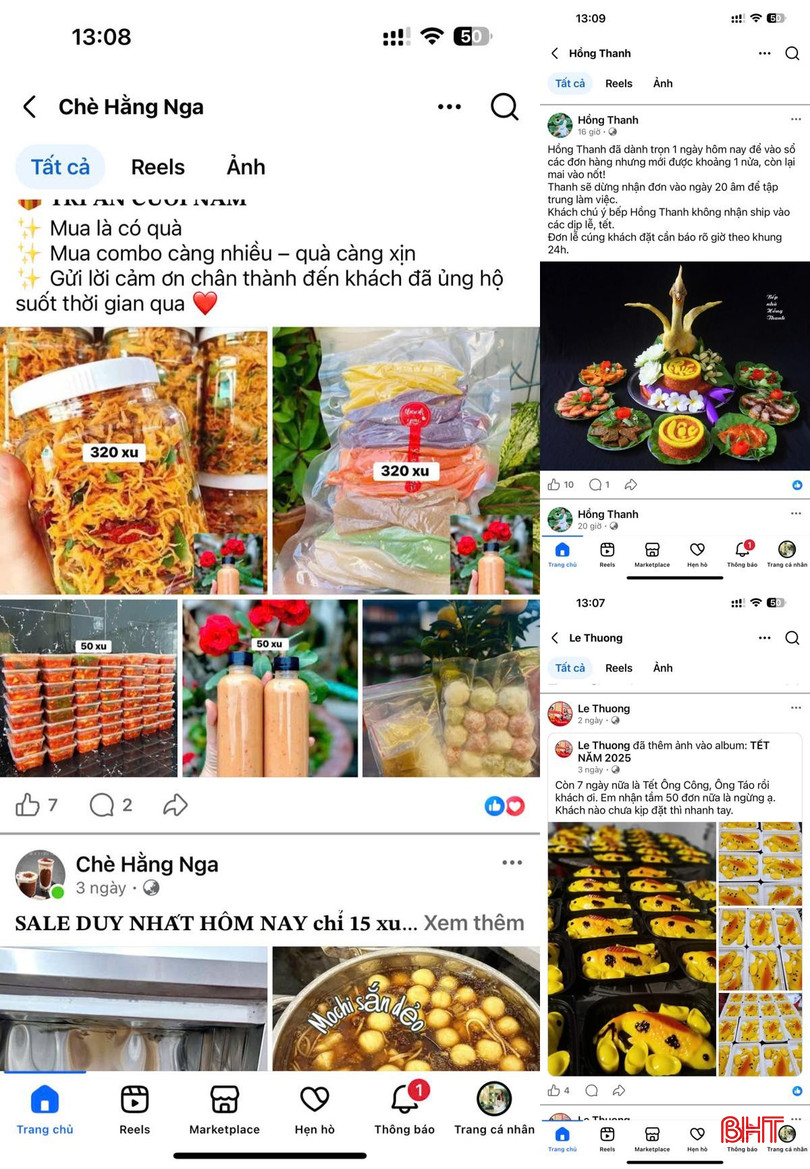Go back using the arrow on Le Thuong page
The image size is (810, 1169).
click(557, 637)
